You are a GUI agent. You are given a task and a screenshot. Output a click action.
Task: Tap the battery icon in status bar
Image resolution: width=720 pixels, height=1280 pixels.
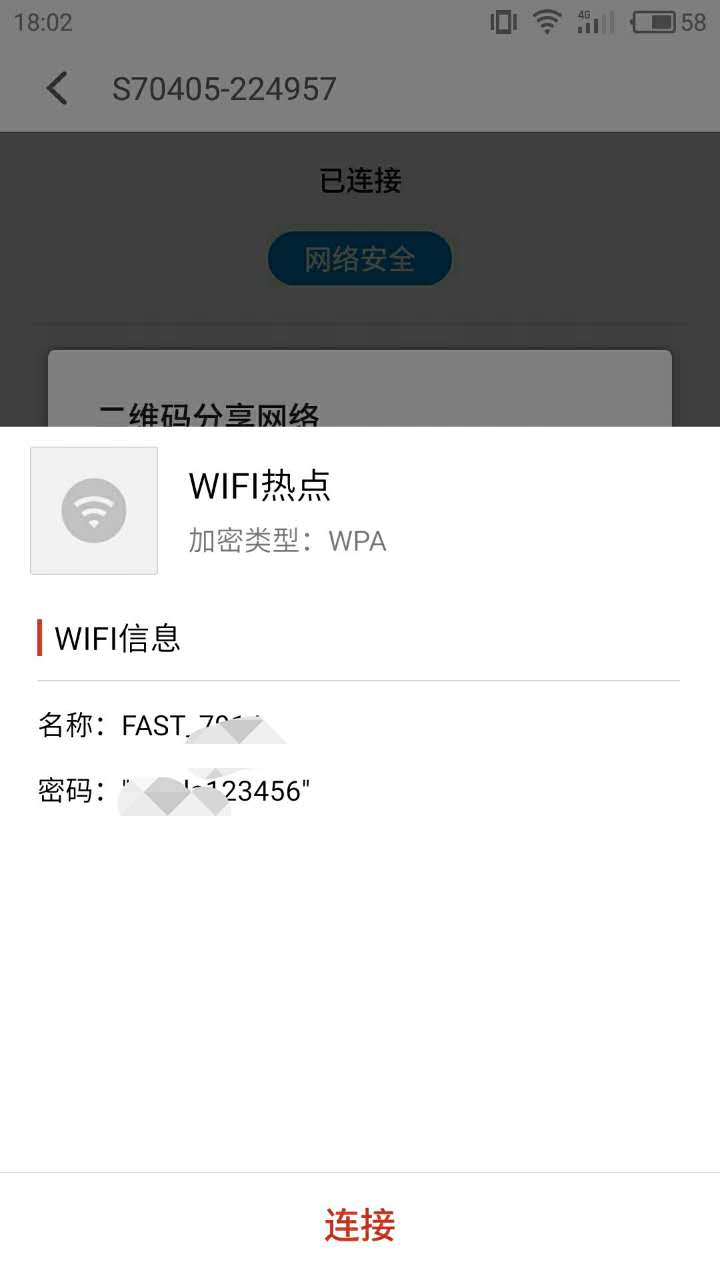pyautogui.click(x=655, y=22)
